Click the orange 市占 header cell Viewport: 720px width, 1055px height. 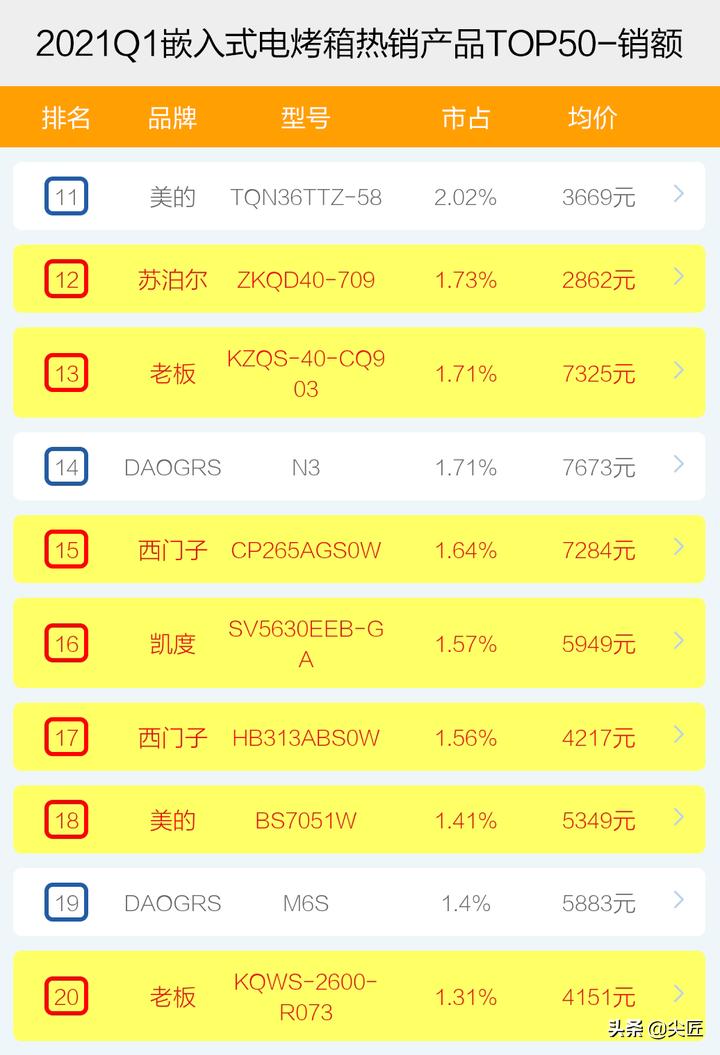pos(464,117)
